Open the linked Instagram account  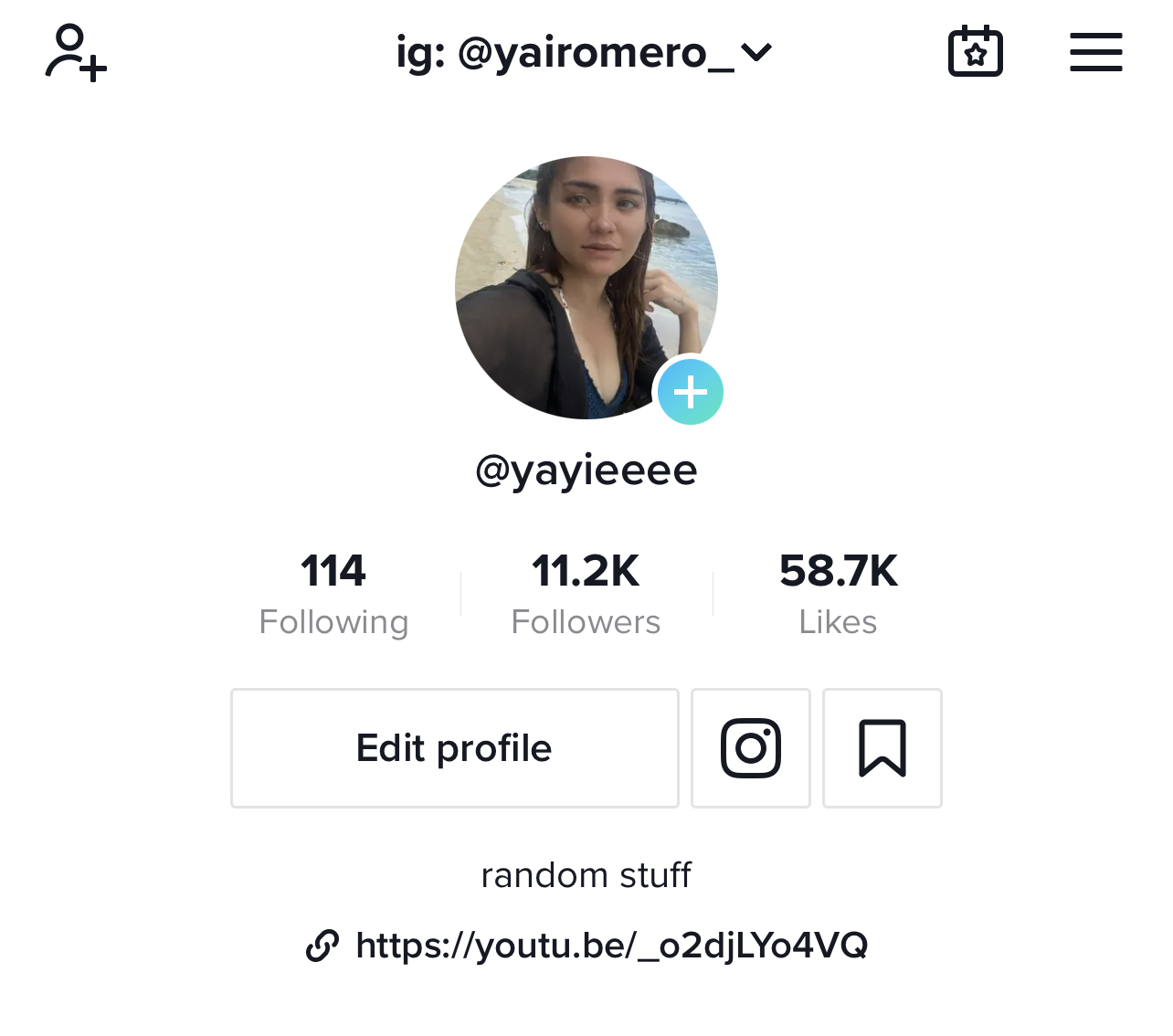(x=751, y=748)
